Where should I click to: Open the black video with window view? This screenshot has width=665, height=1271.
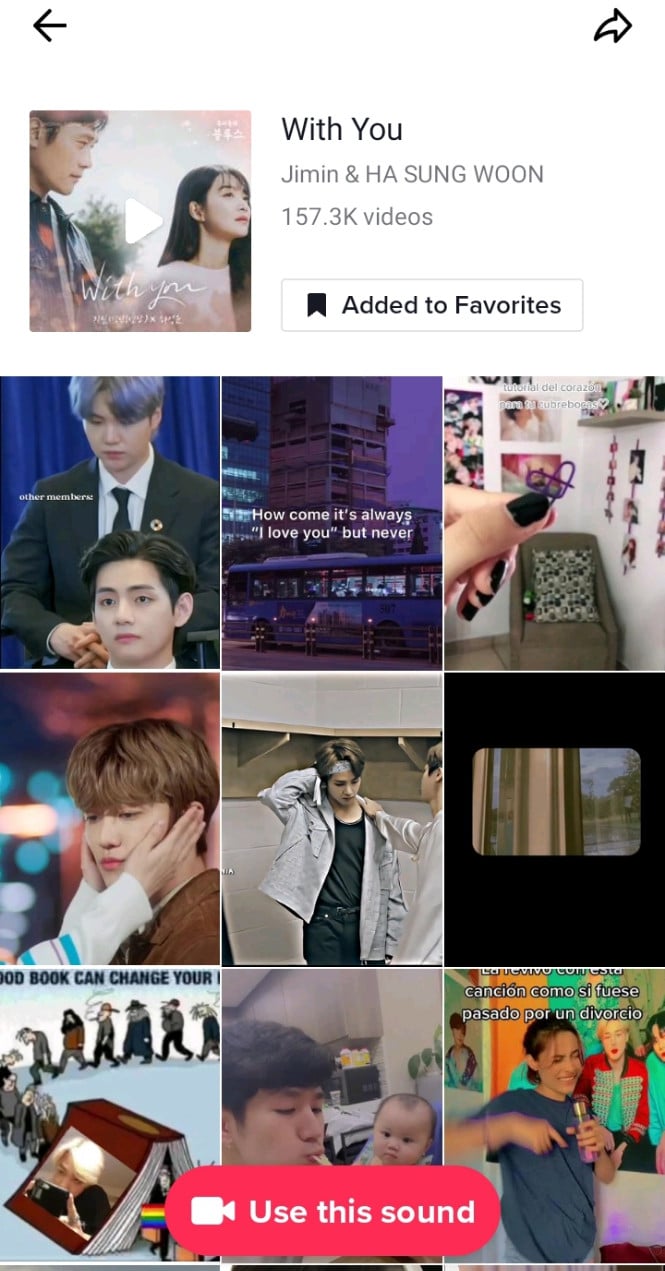(554, 817)
